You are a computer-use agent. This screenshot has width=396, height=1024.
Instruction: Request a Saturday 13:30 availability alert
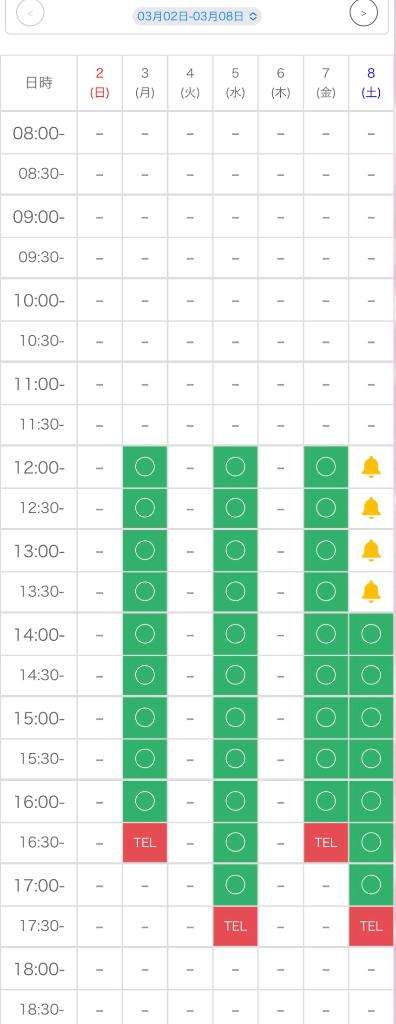pyautogui.click(x=371, y=592)
